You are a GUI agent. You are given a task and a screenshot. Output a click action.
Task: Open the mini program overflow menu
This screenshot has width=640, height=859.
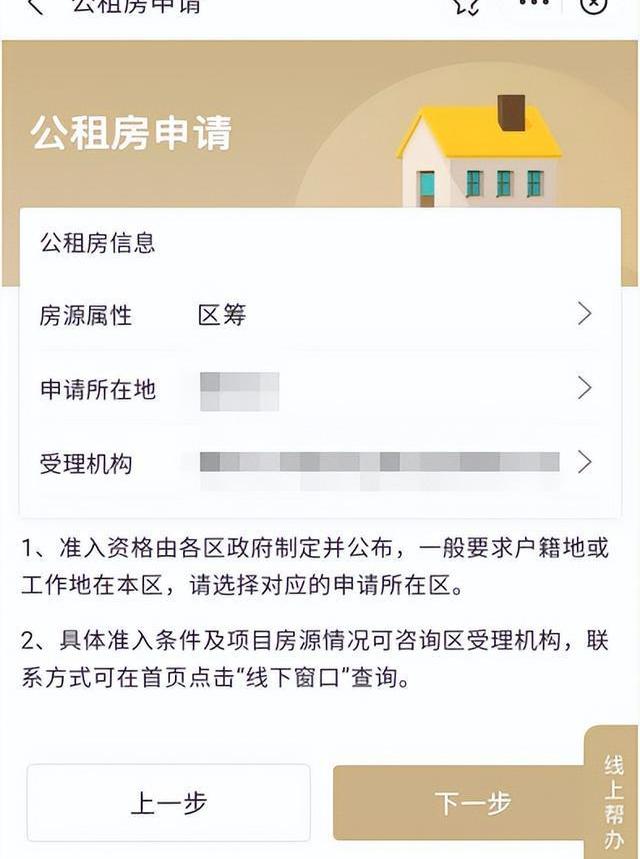536,5
